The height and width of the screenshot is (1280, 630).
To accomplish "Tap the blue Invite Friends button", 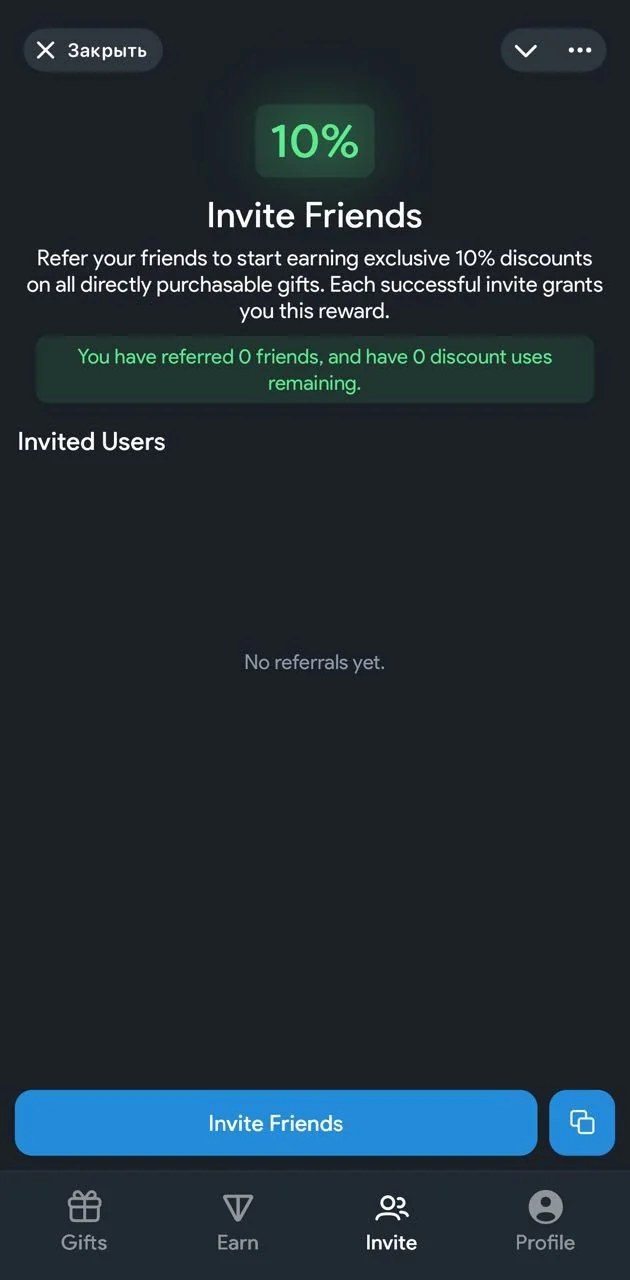I will 276,1123.
